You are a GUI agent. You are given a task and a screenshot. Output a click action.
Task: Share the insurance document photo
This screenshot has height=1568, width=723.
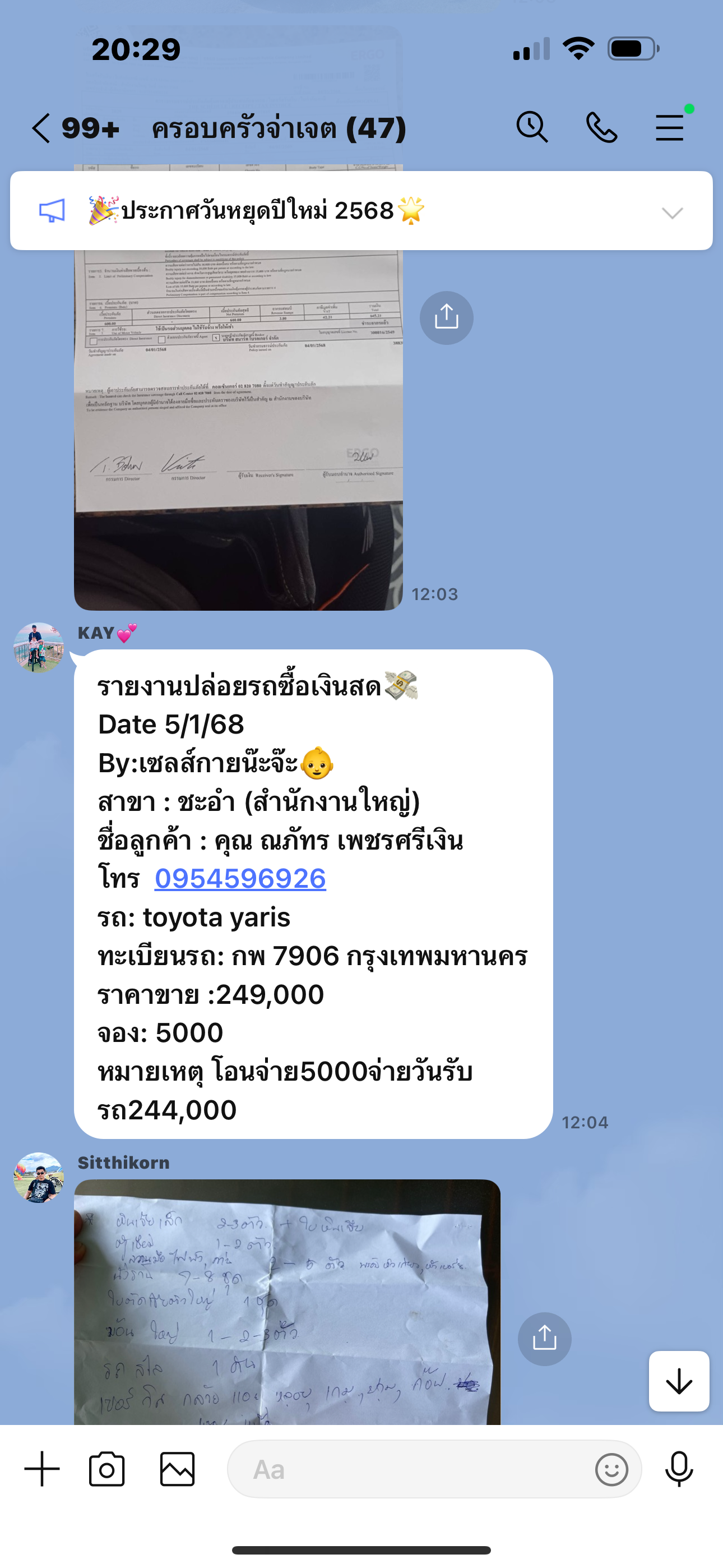click(446, 318)
